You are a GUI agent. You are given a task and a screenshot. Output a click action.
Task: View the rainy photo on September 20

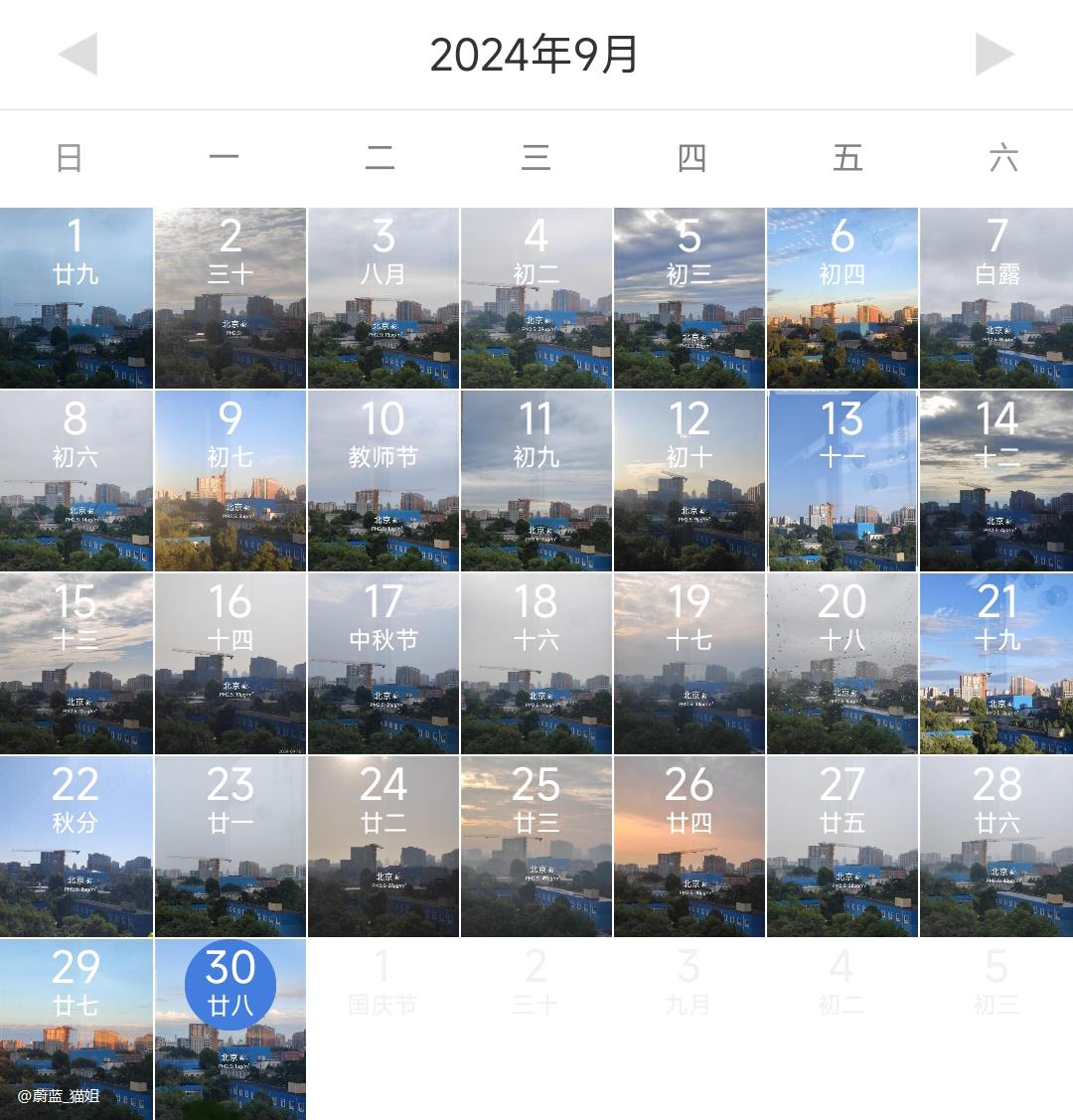pyautogui.click(x=842, y=664)
